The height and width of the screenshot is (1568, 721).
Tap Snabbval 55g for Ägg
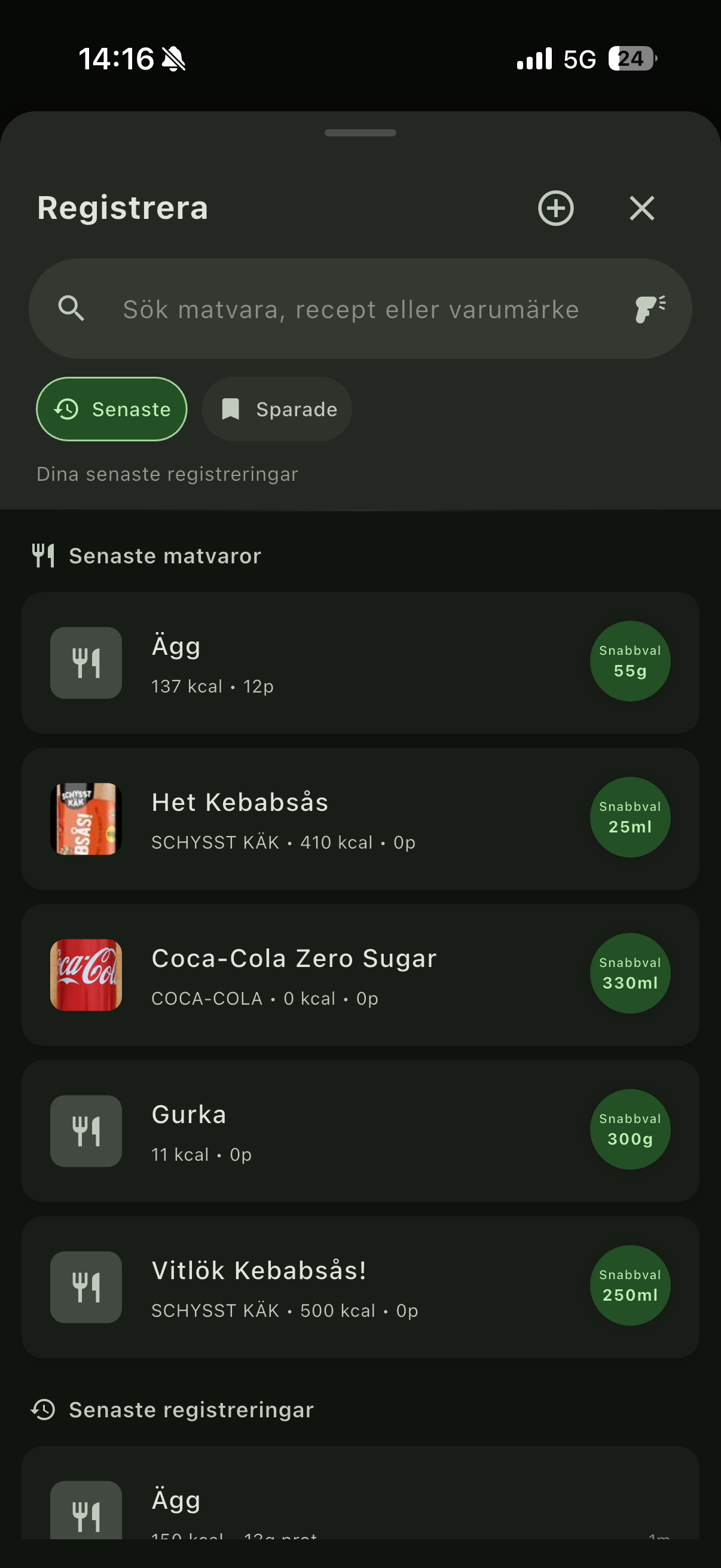(630, 661)
